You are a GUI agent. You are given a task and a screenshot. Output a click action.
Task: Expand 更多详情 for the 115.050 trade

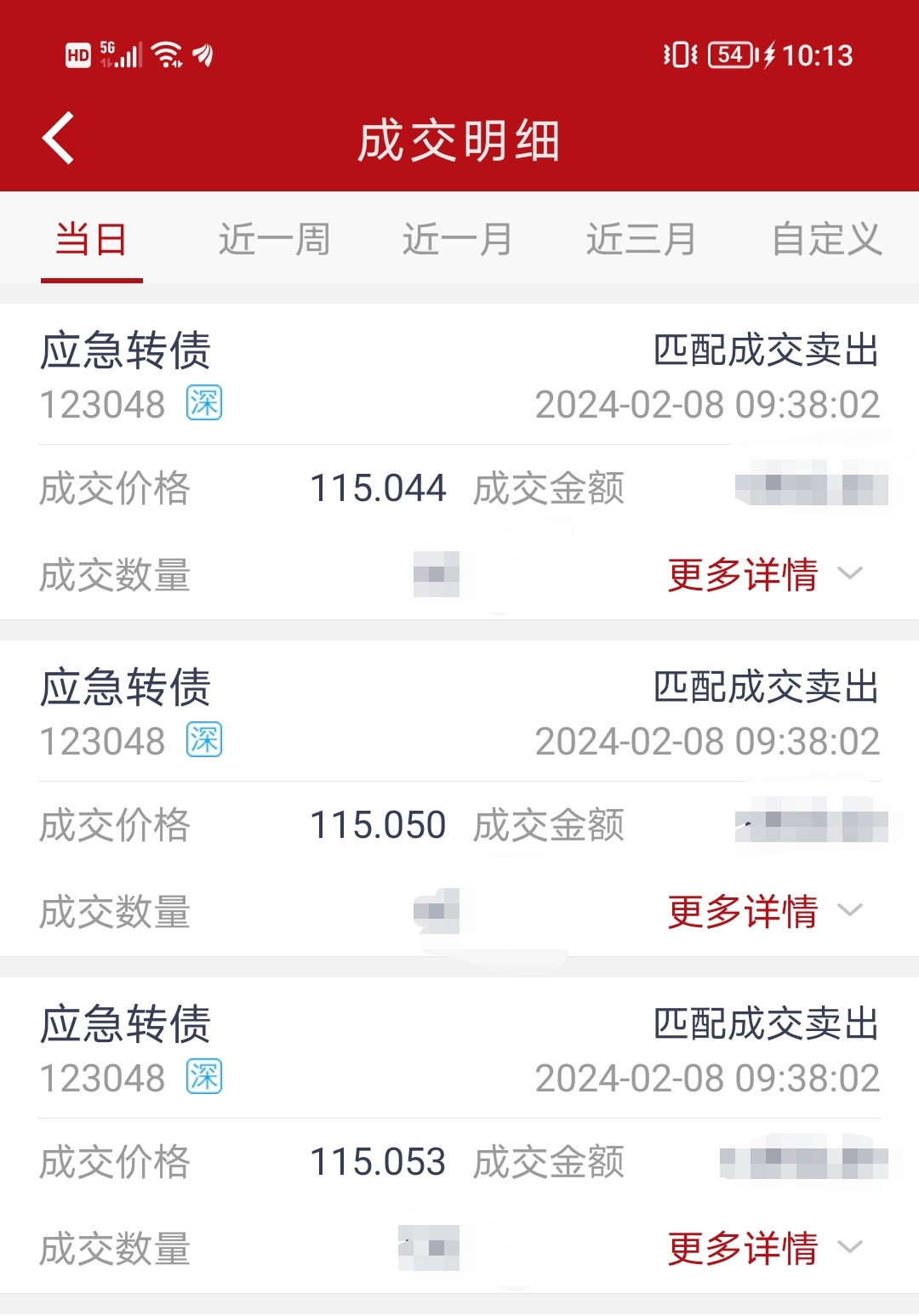point(764,912)
